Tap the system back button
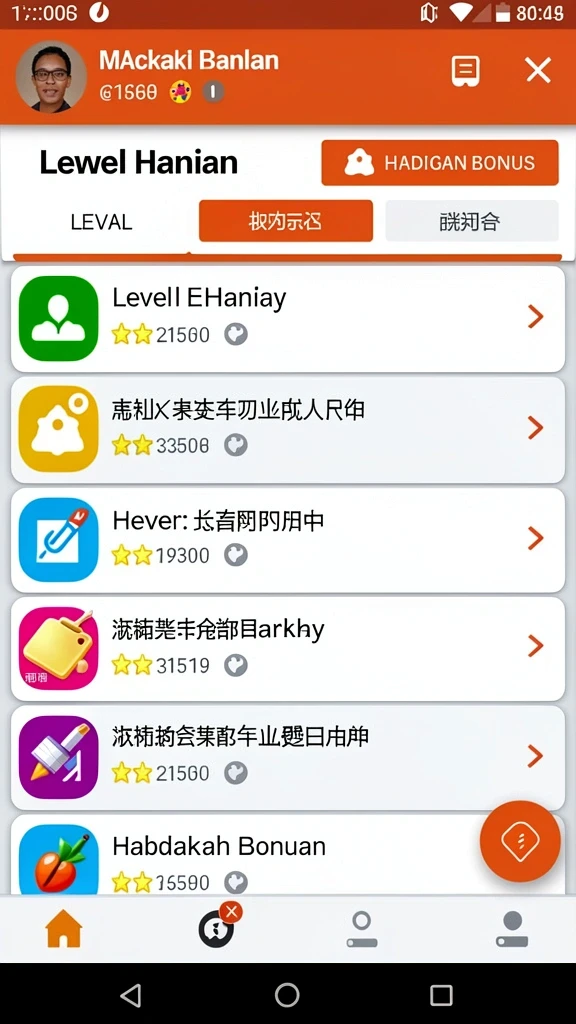The height and width of the screenshot is (1024, 576). pos(131,995)
